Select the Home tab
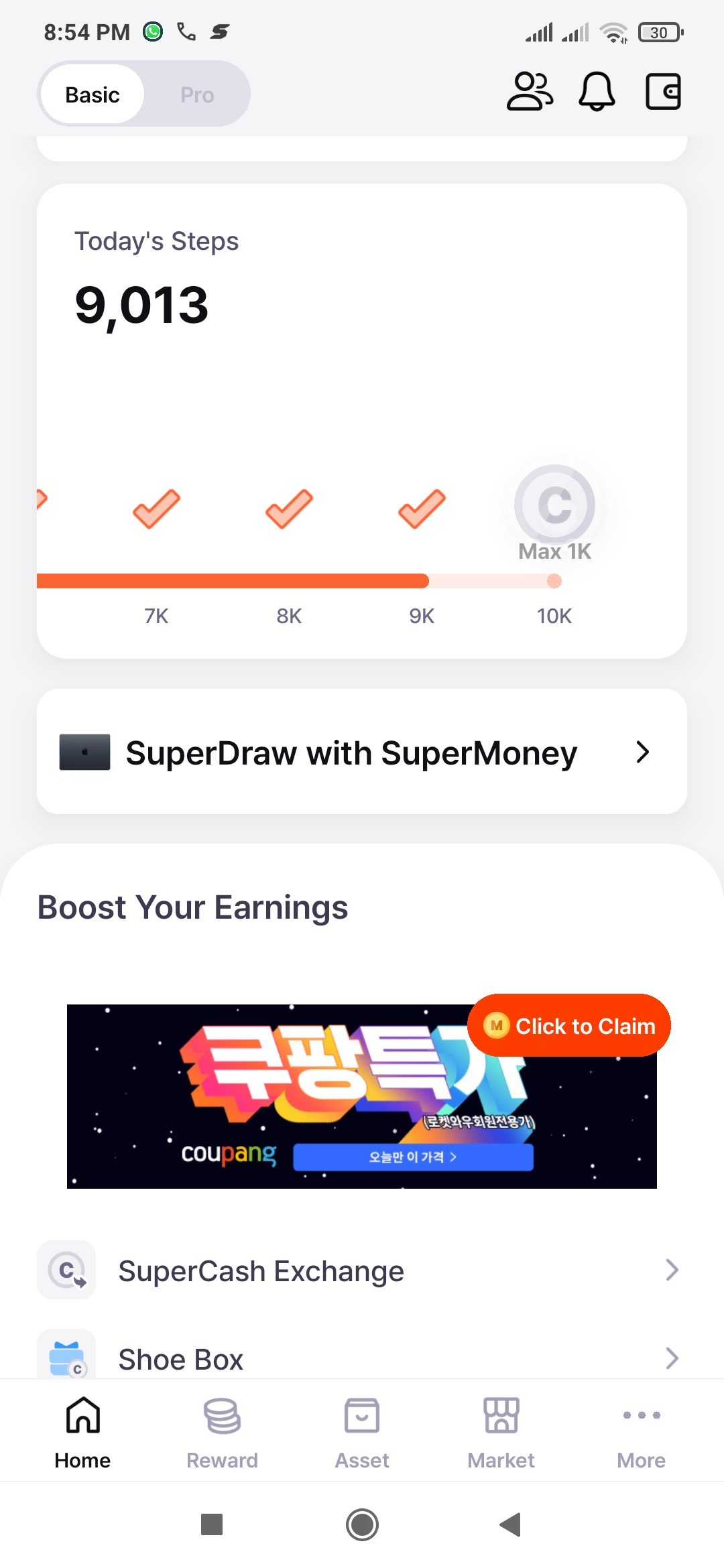The width and height of the screenshot is (724, 1568). click(82, 1433)
